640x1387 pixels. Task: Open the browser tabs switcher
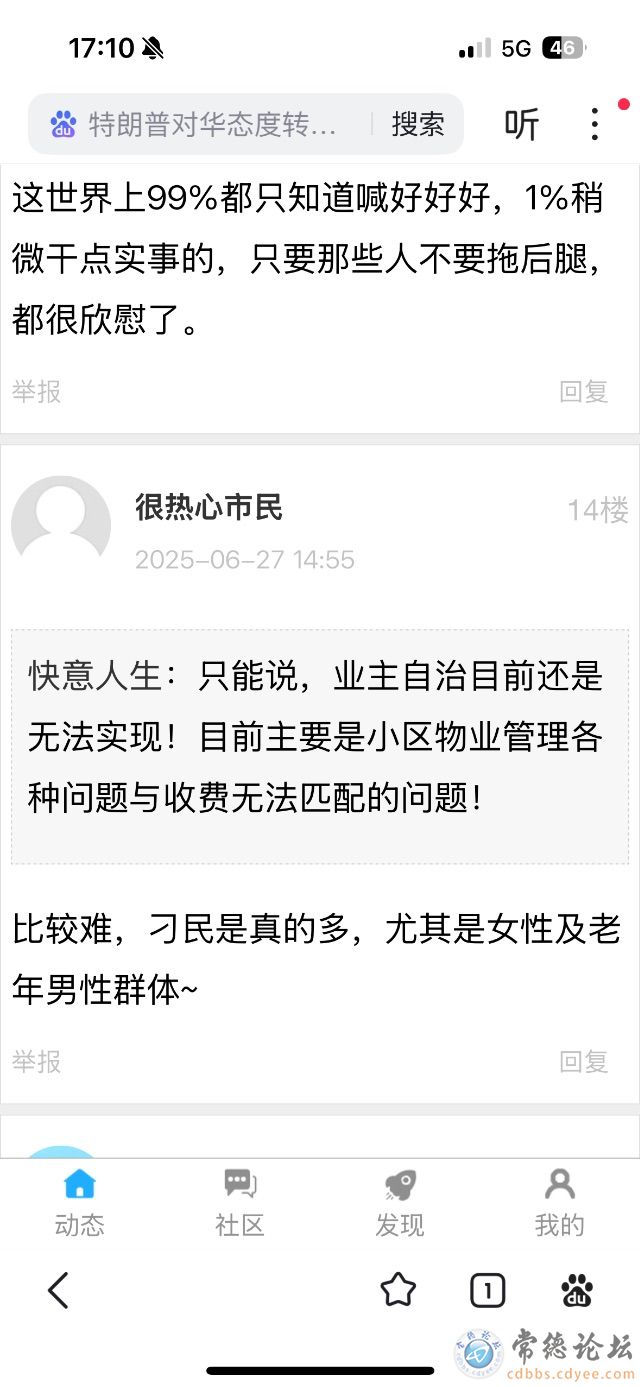click(x=487, y=1291)
